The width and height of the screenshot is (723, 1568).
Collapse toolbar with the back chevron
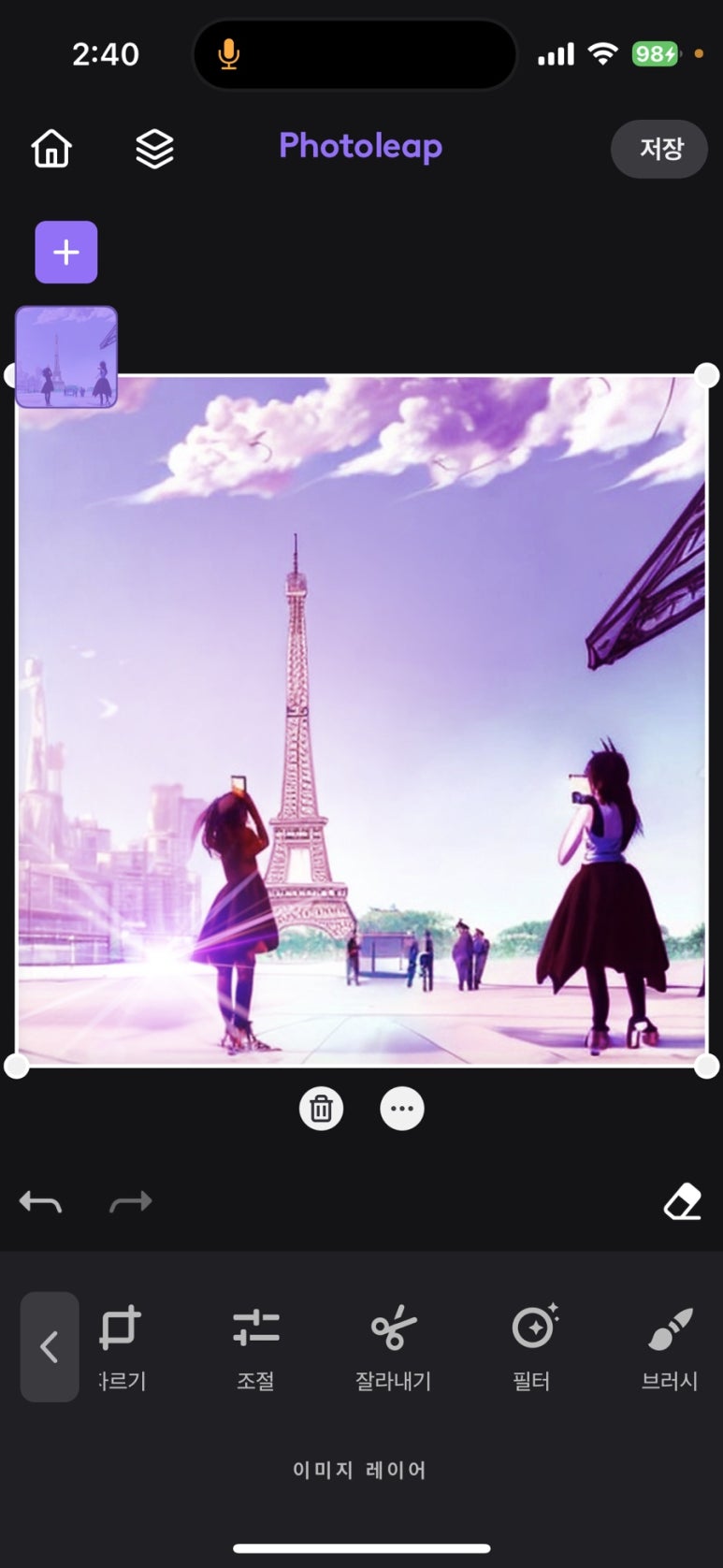click(50, 1347)
